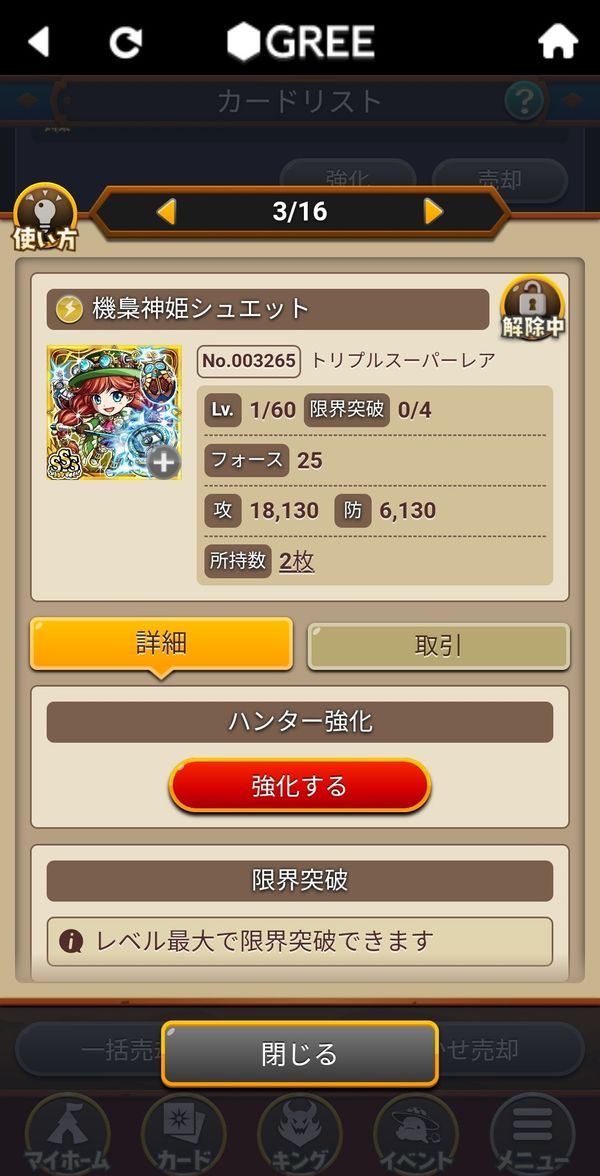Toggle the 解除中 lock icon
The width and height of the screenshot is (600, 1176).
pyautogui.click(x=533, y=308)
